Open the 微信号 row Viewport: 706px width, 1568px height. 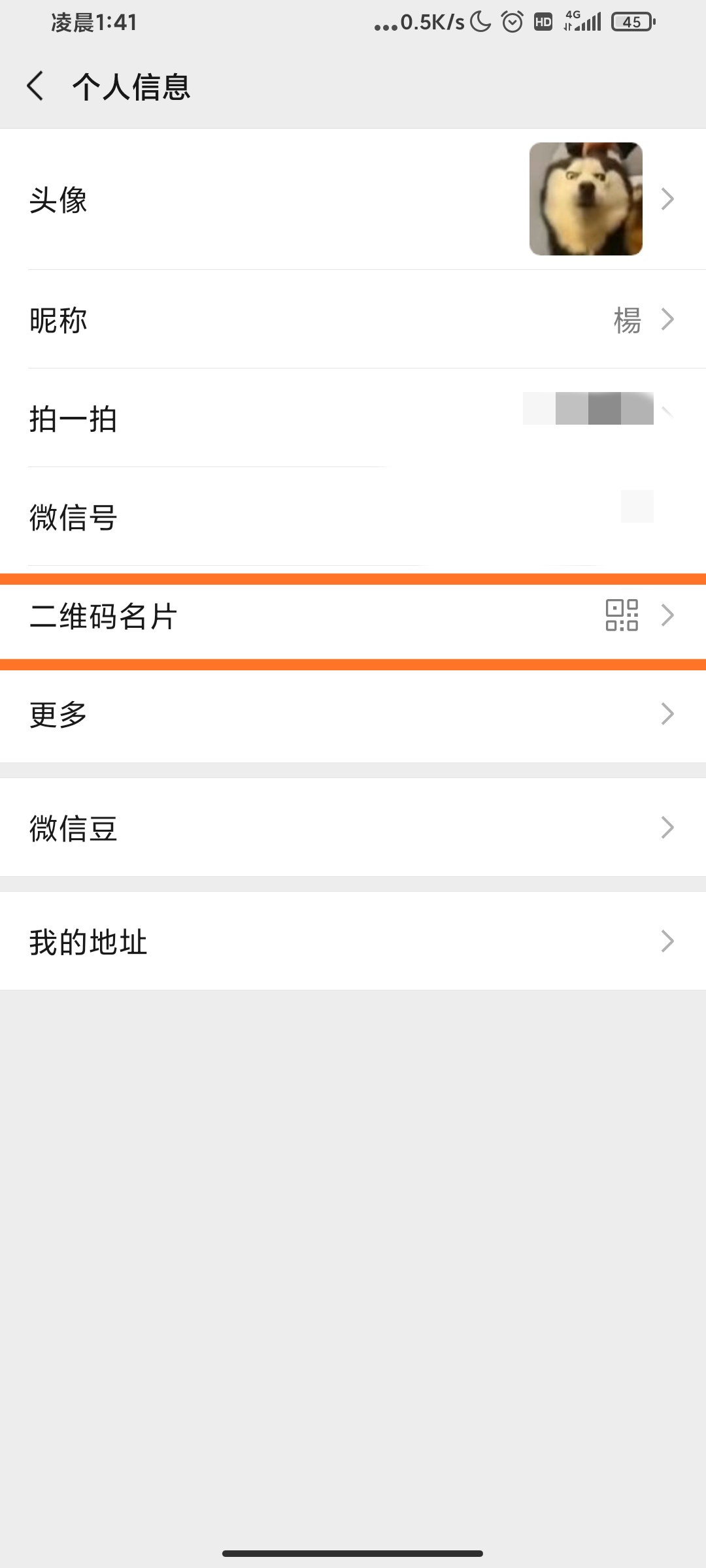click(x=353, y=517)
